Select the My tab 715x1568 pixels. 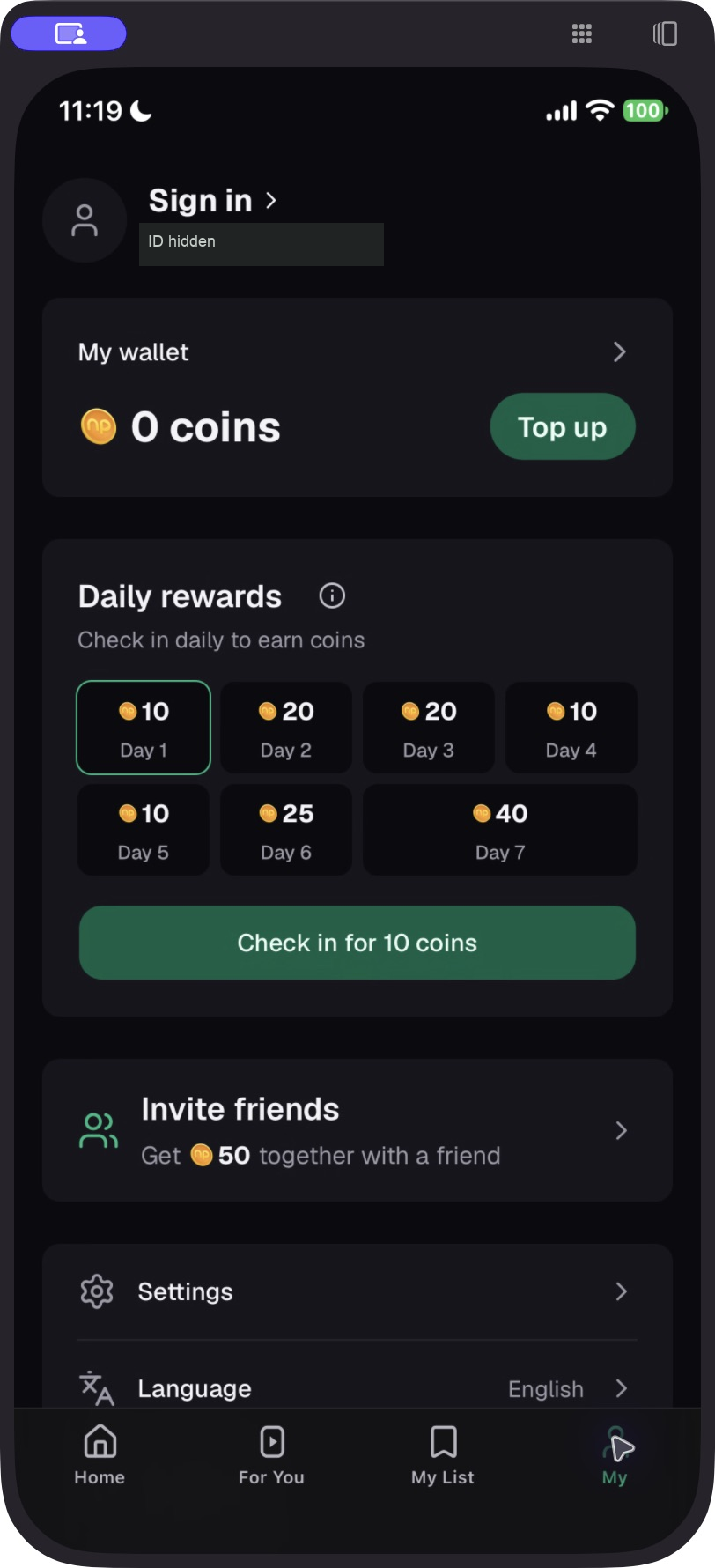[615, 1455]
